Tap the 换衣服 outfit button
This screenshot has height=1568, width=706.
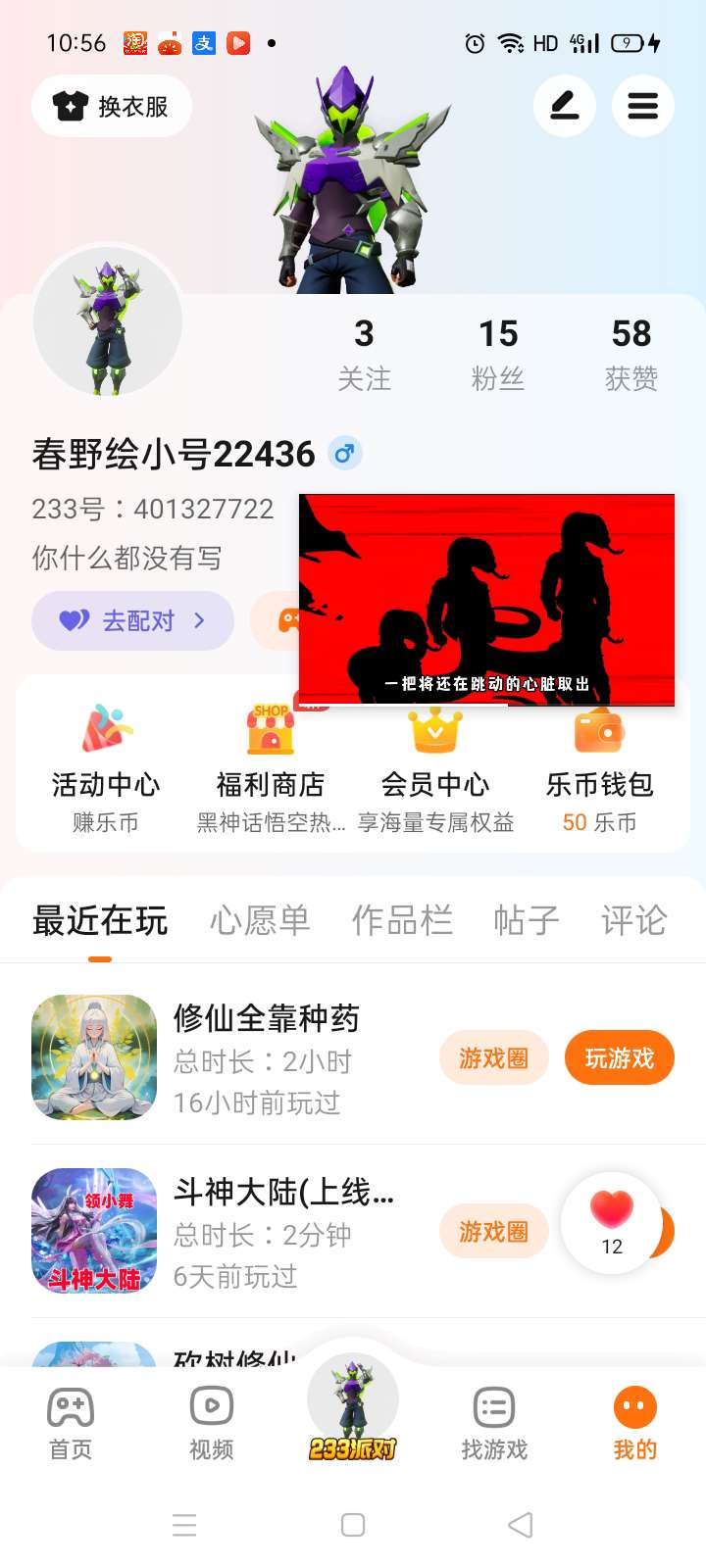(112, 106)
